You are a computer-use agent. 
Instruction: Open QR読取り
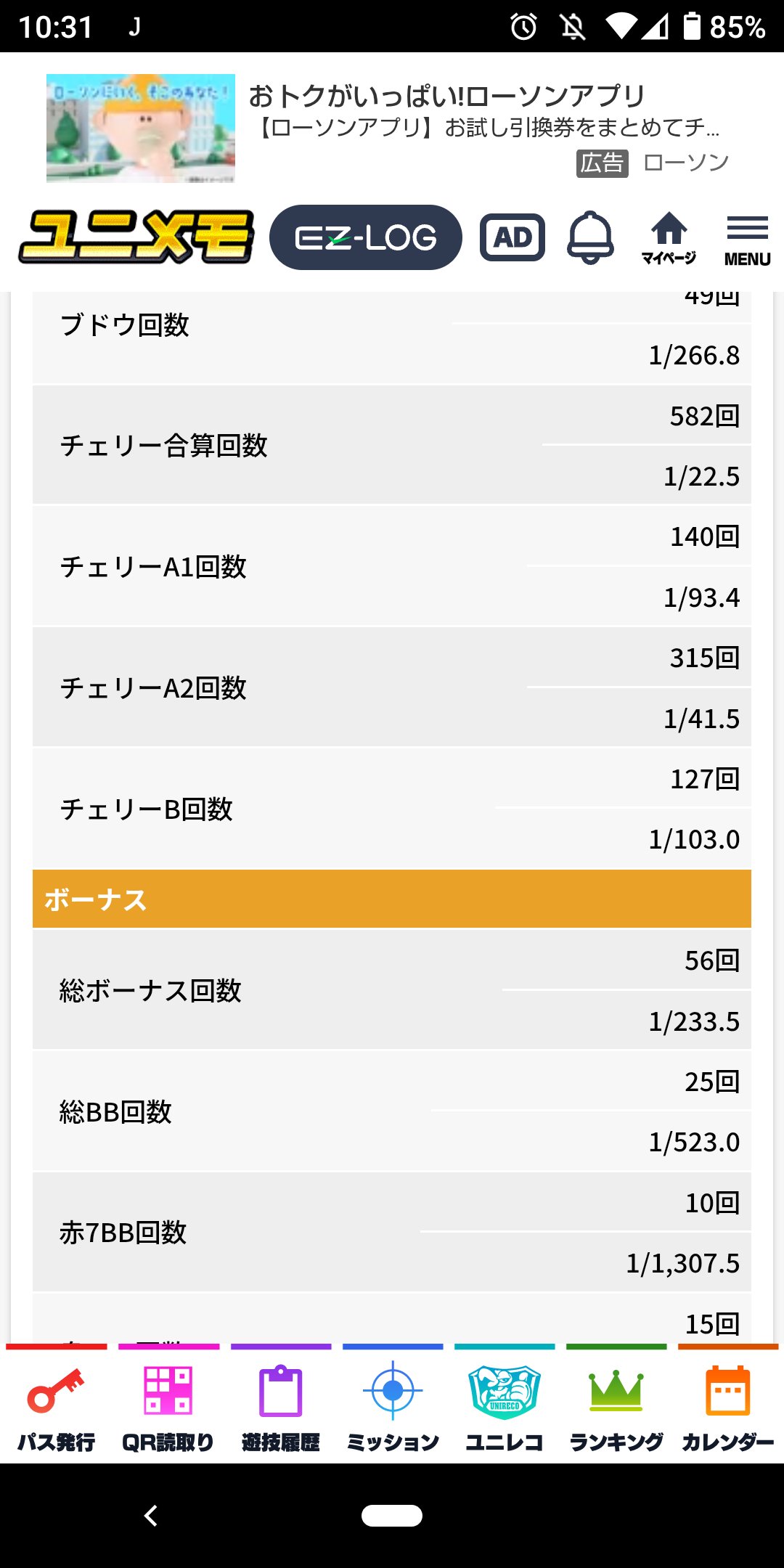pyautogui.click(x=168, y=1407)
